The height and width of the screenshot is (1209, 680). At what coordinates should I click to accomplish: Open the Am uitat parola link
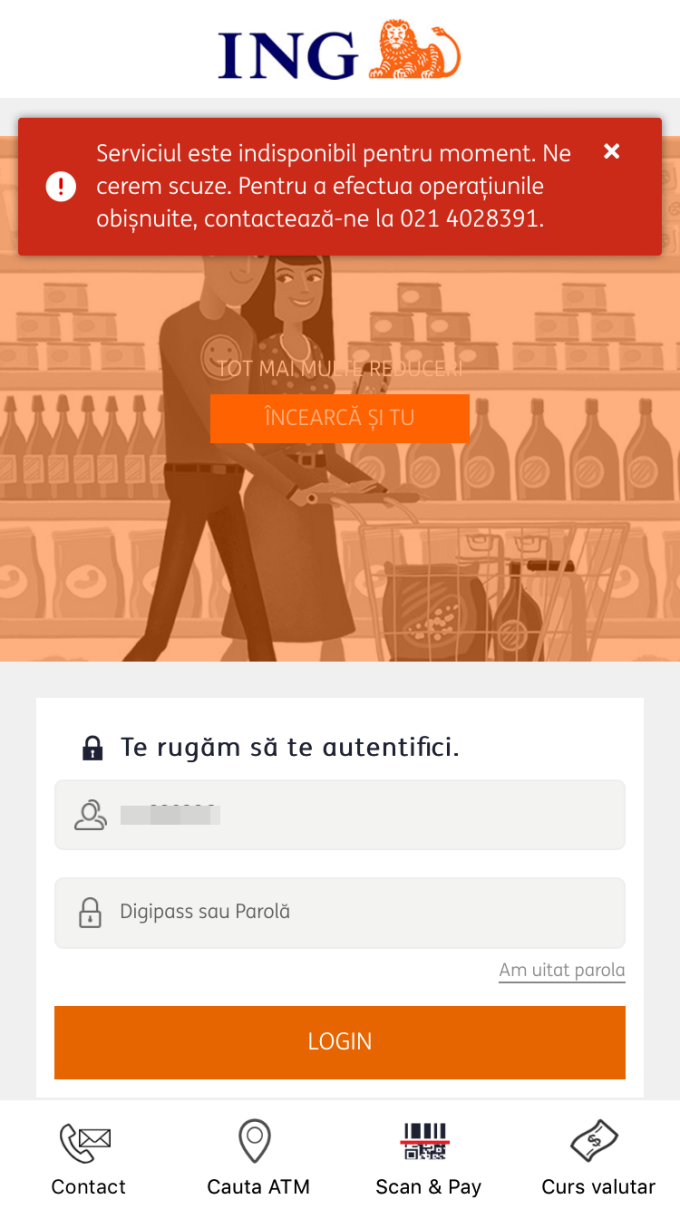point(562,970)
